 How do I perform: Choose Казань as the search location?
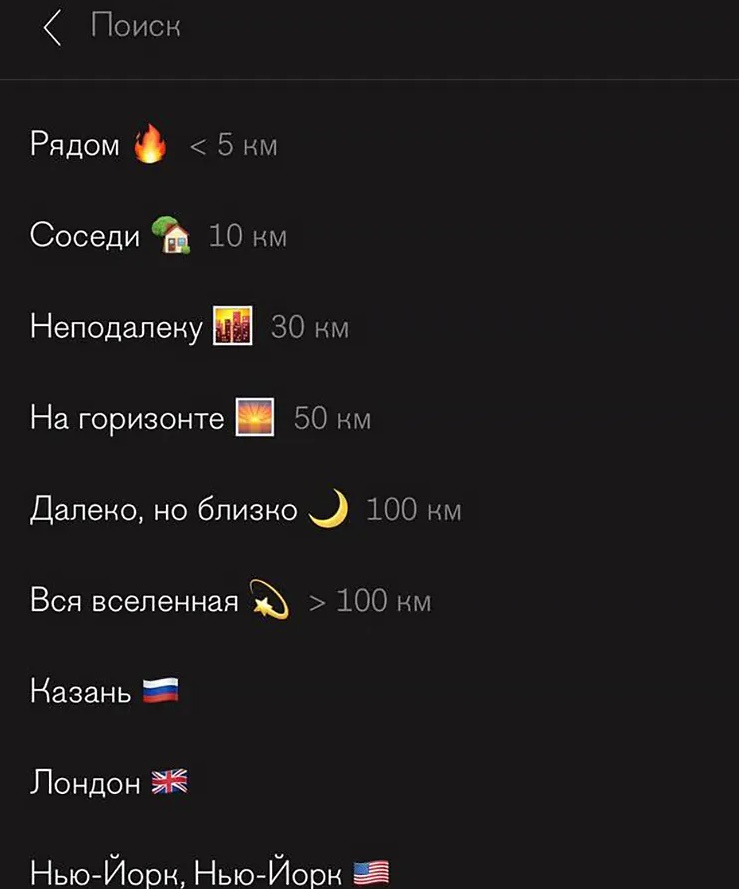(x=104, y=691)
